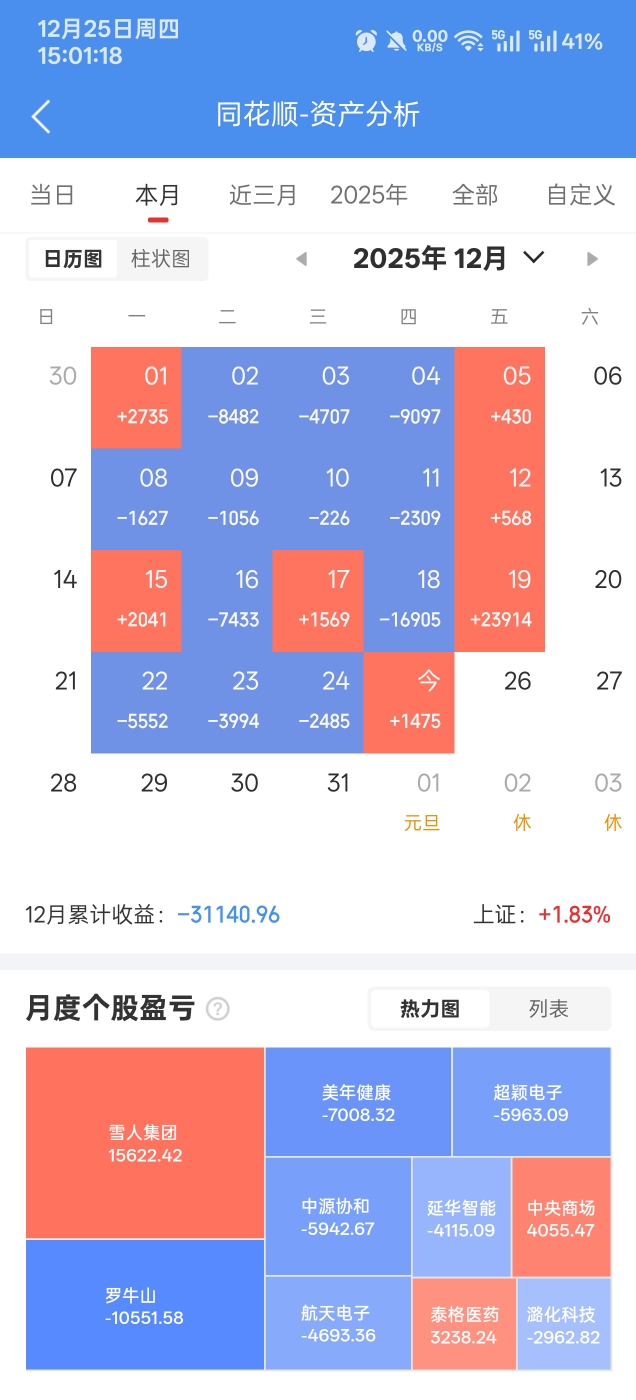Select the 近三月 tab
The width and height of the screenshot is (636, 1400).
(x=263, y=195)
